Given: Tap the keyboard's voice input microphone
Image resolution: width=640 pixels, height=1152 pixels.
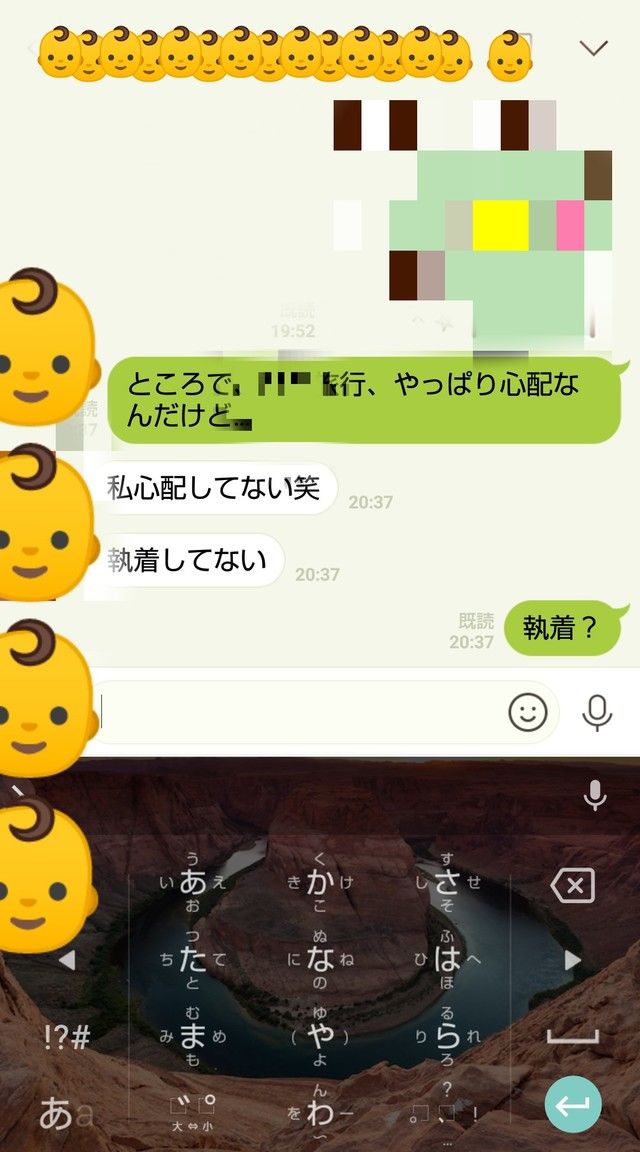Looking at the screenshot, I should (594, 796).
